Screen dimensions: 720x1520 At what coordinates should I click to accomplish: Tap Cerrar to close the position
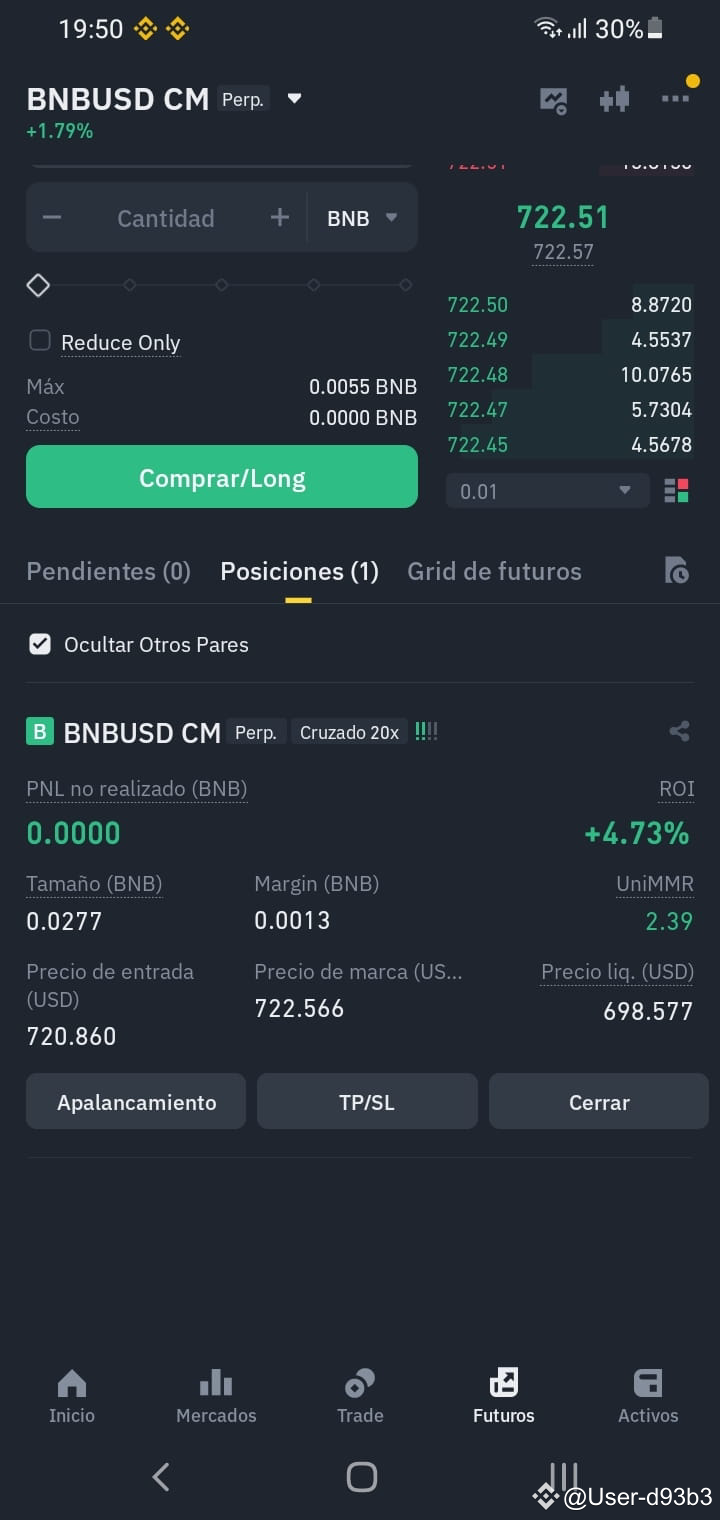click(x=599, y=1102)
